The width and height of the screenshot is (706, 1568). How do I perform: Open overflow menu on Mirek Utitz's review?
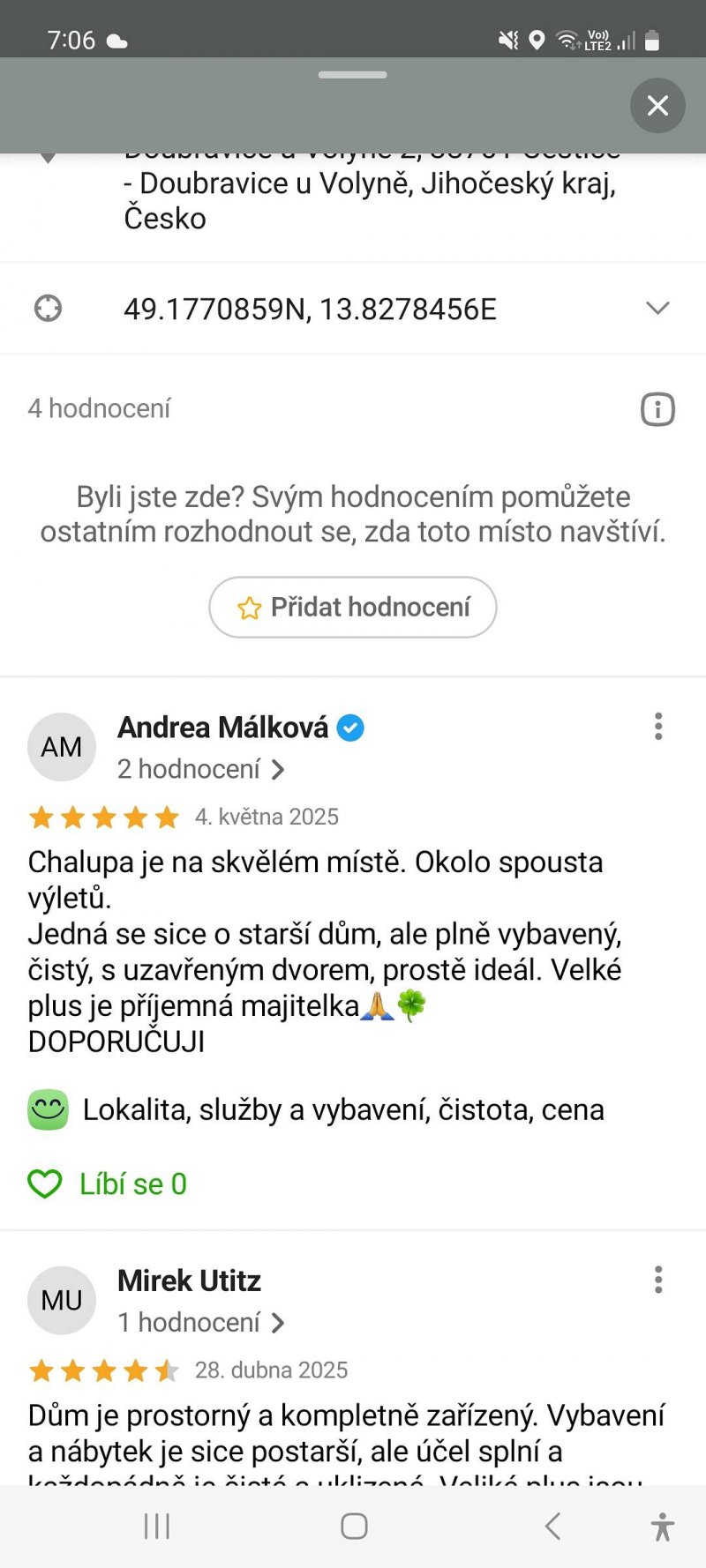pyautogui.click(x=657, y=1279)
